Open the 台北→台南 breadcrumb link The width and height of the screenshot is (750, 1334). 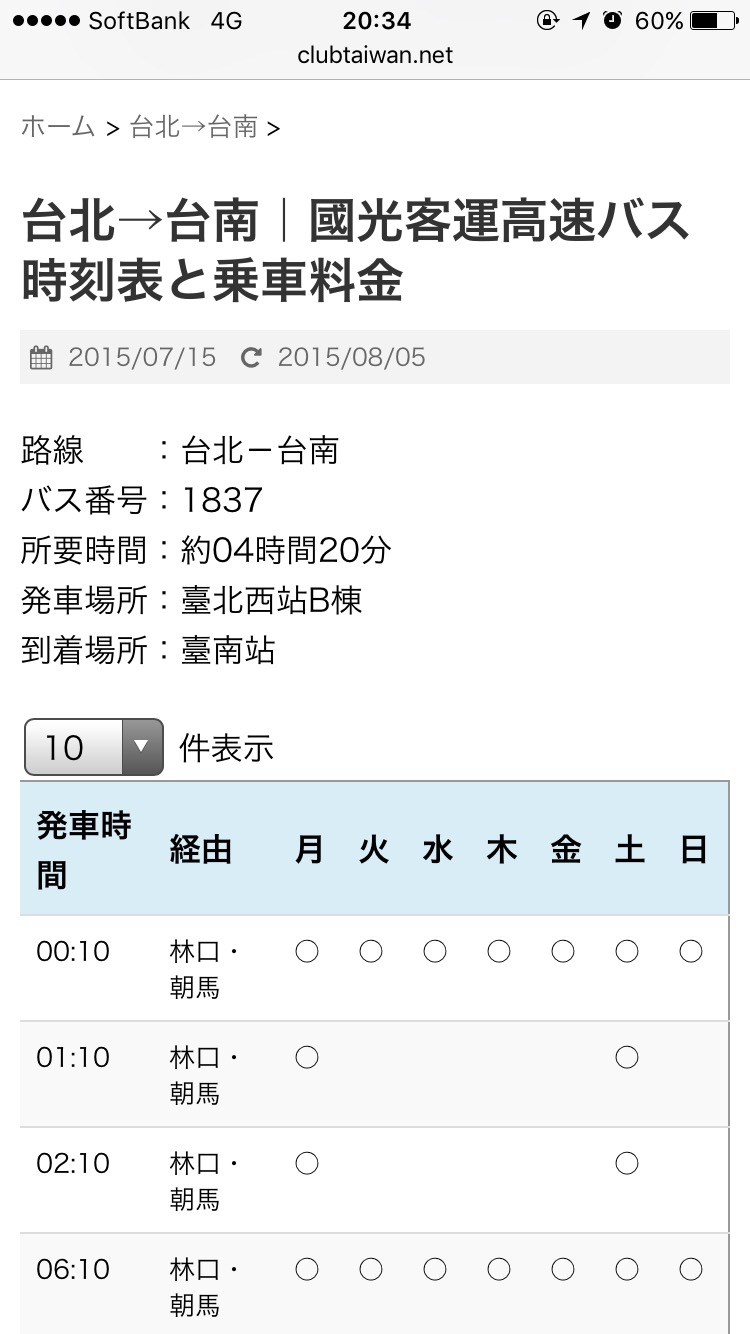pyautogui.click(x=194, y=127)
